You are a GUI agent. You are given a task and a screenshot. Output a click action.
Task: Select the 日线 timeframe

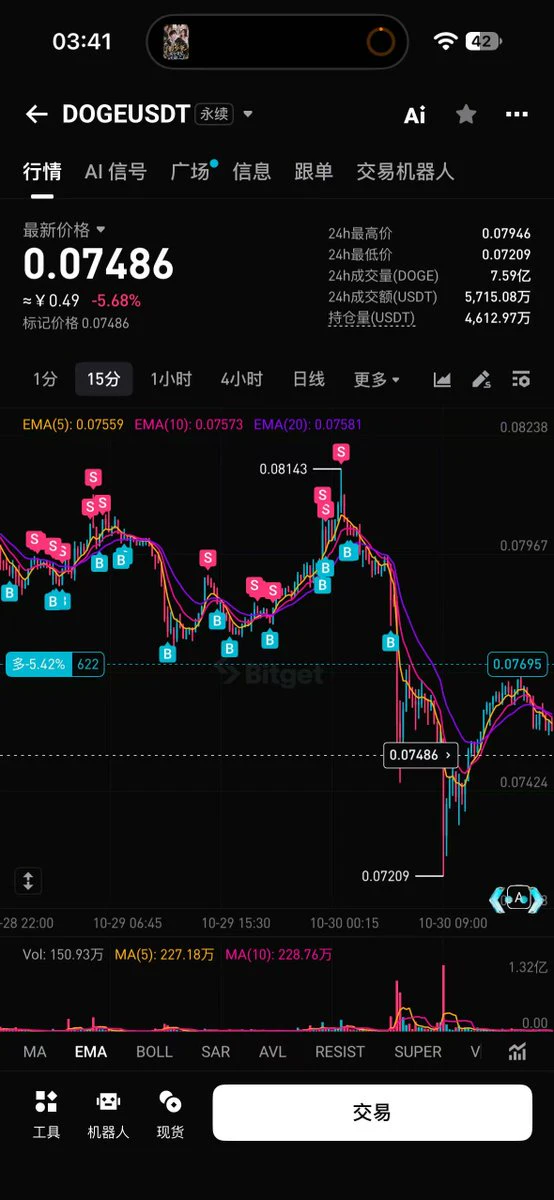click(308, 379)
